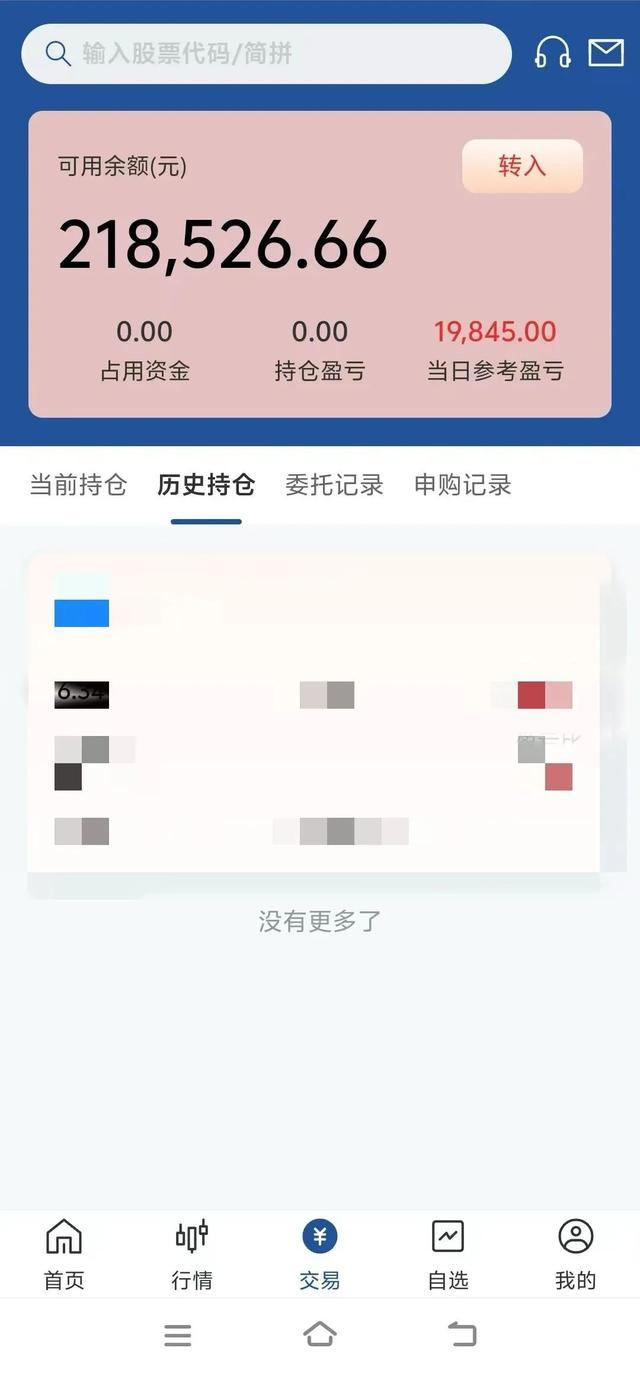640x1373 pixels.
Task: Select the 交易 trade tab
Action: pos(320,1254)
